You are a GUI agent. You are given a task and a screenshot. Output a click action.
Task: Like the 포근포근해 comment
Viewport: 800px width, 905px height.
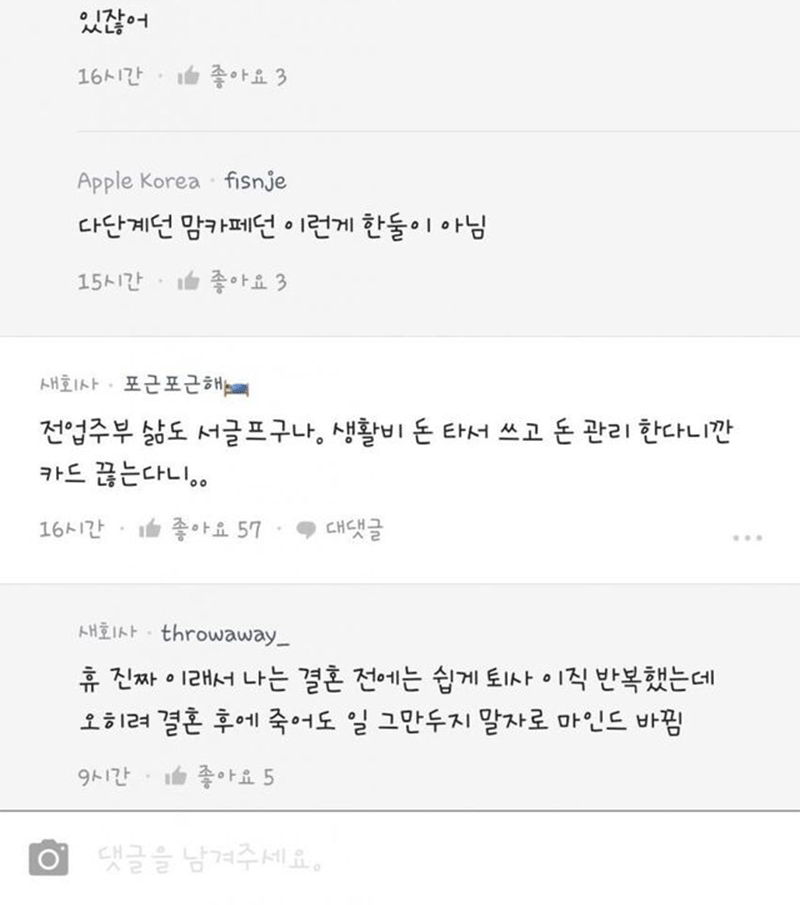(198, 530)
